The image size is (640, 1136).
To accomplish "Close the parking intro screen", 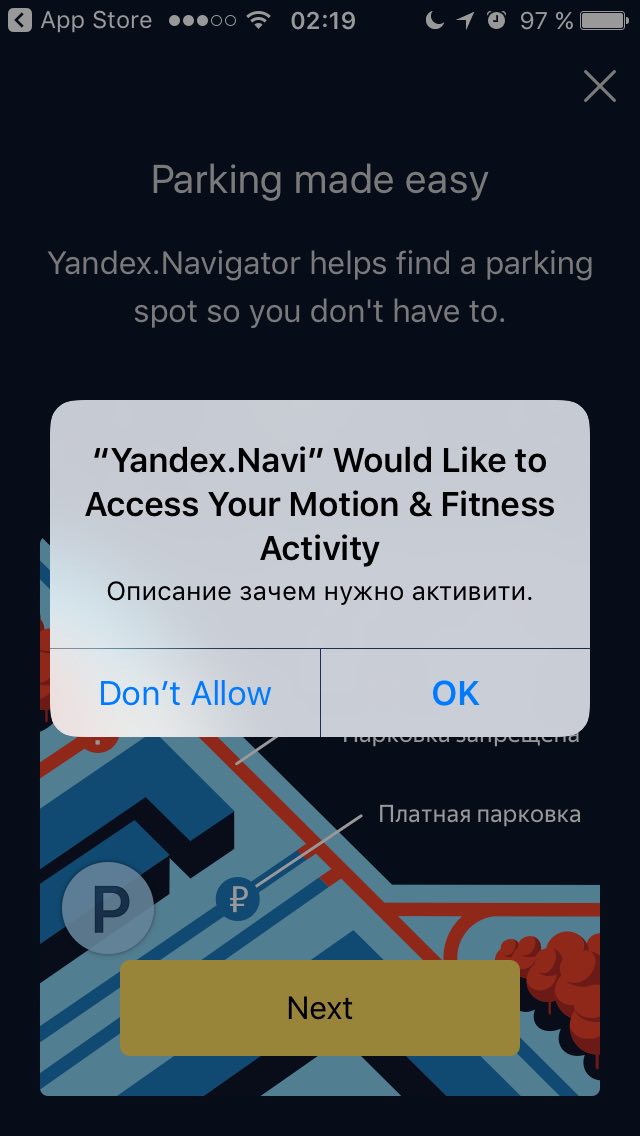I will (x=599, y=87).
